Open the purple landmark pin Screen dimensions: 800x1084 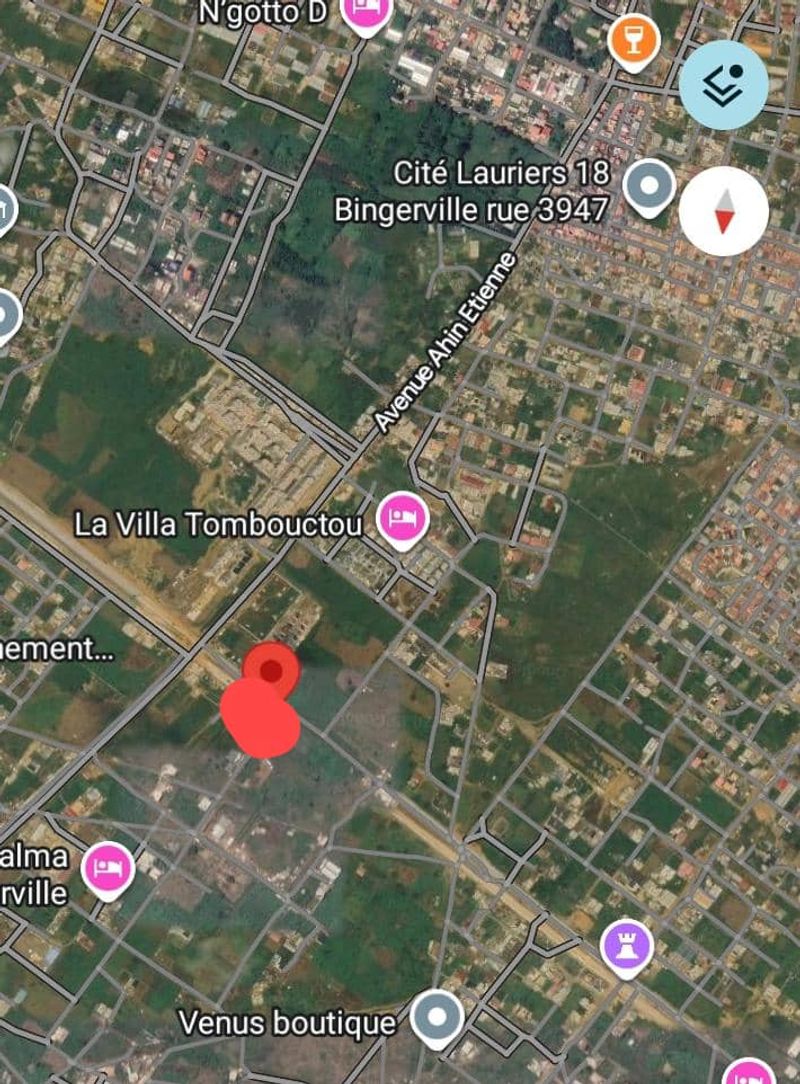(626, 945)
